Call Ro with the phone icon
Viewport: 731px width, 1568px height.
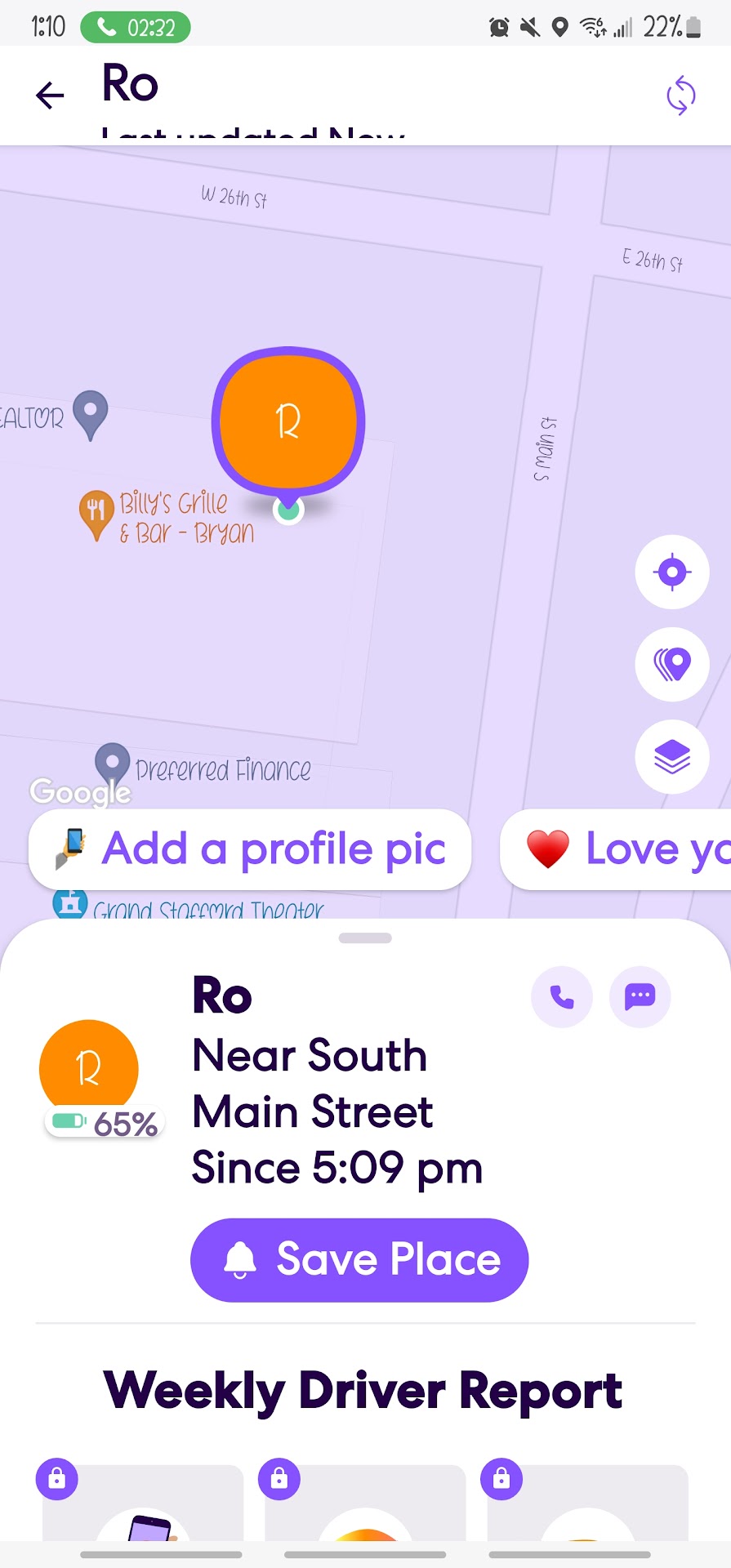coord(562,997)
